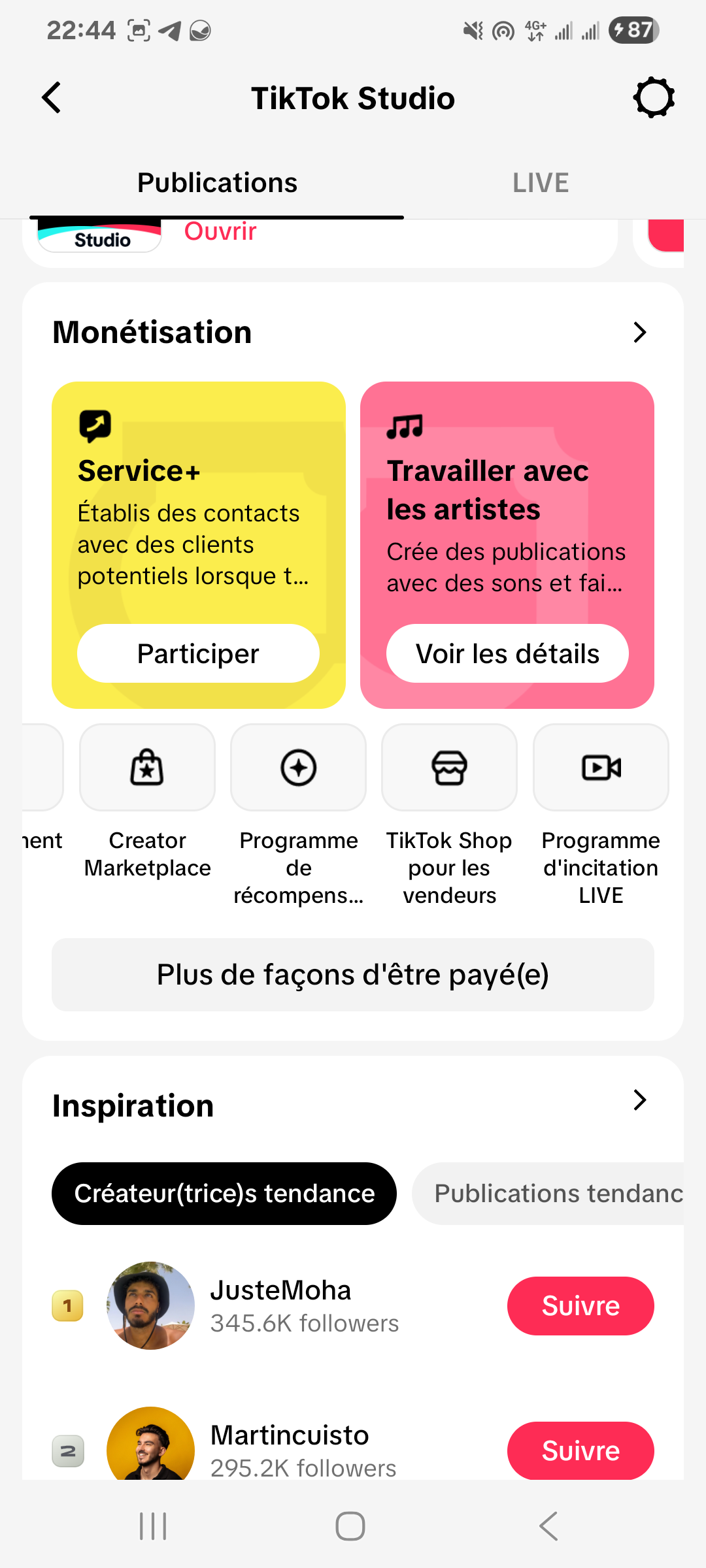Tap Plus de façons d'être payé(e)
Screen dimensions: 706x1568
pos(353,975)
